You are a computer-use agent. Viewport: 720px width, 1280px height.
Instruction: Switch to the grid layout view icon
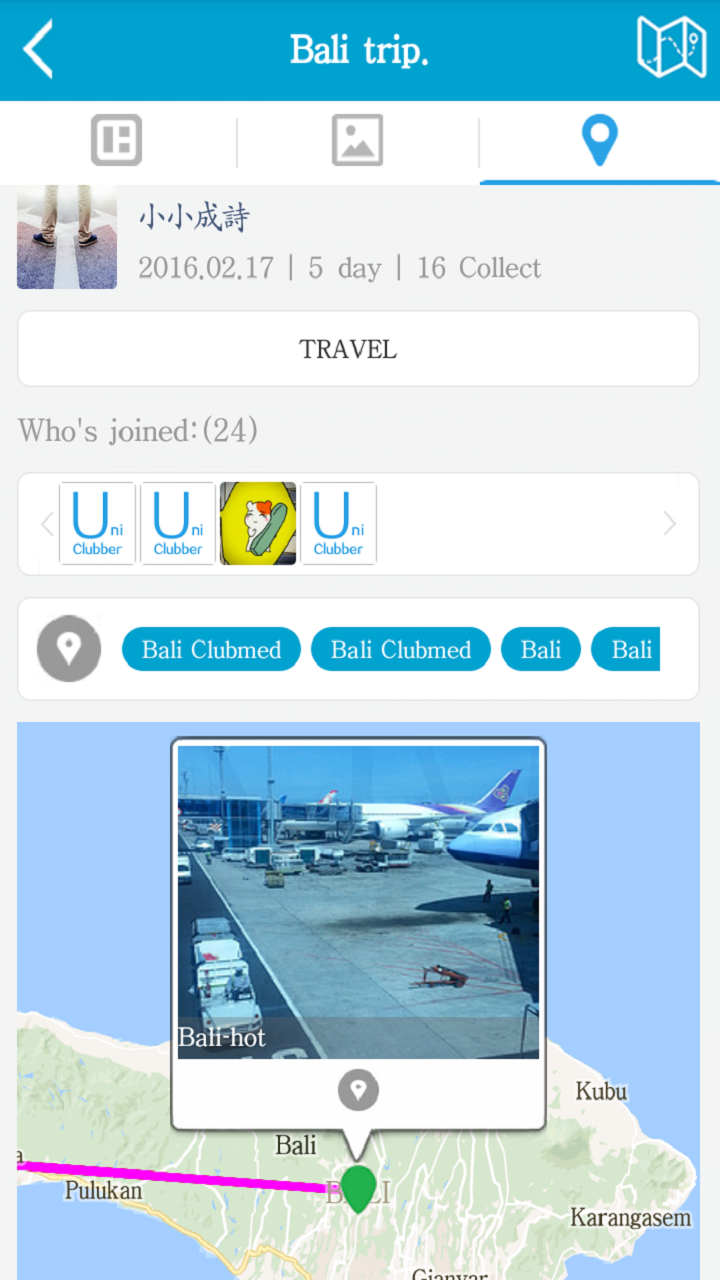pos(115,140)
